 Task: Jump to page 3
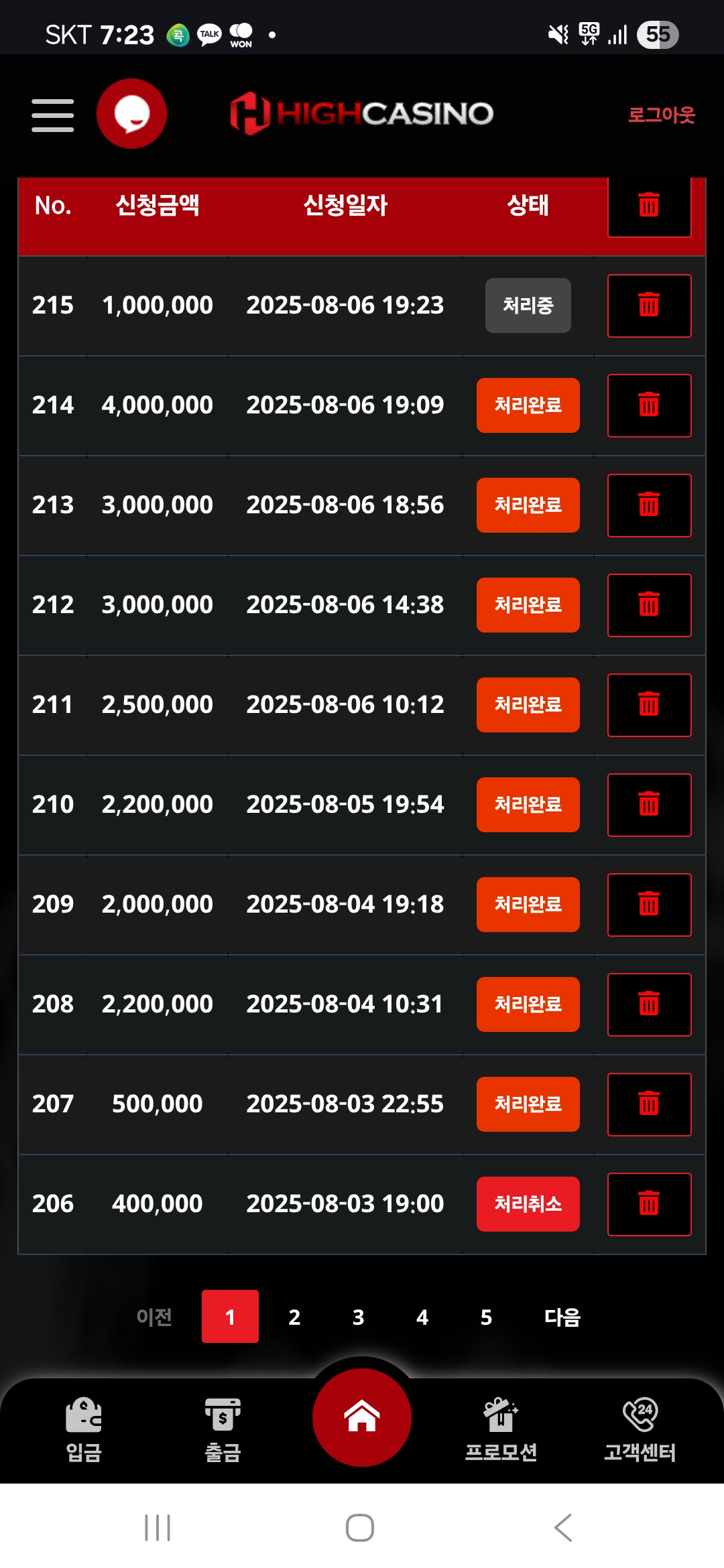[359, 1317]
